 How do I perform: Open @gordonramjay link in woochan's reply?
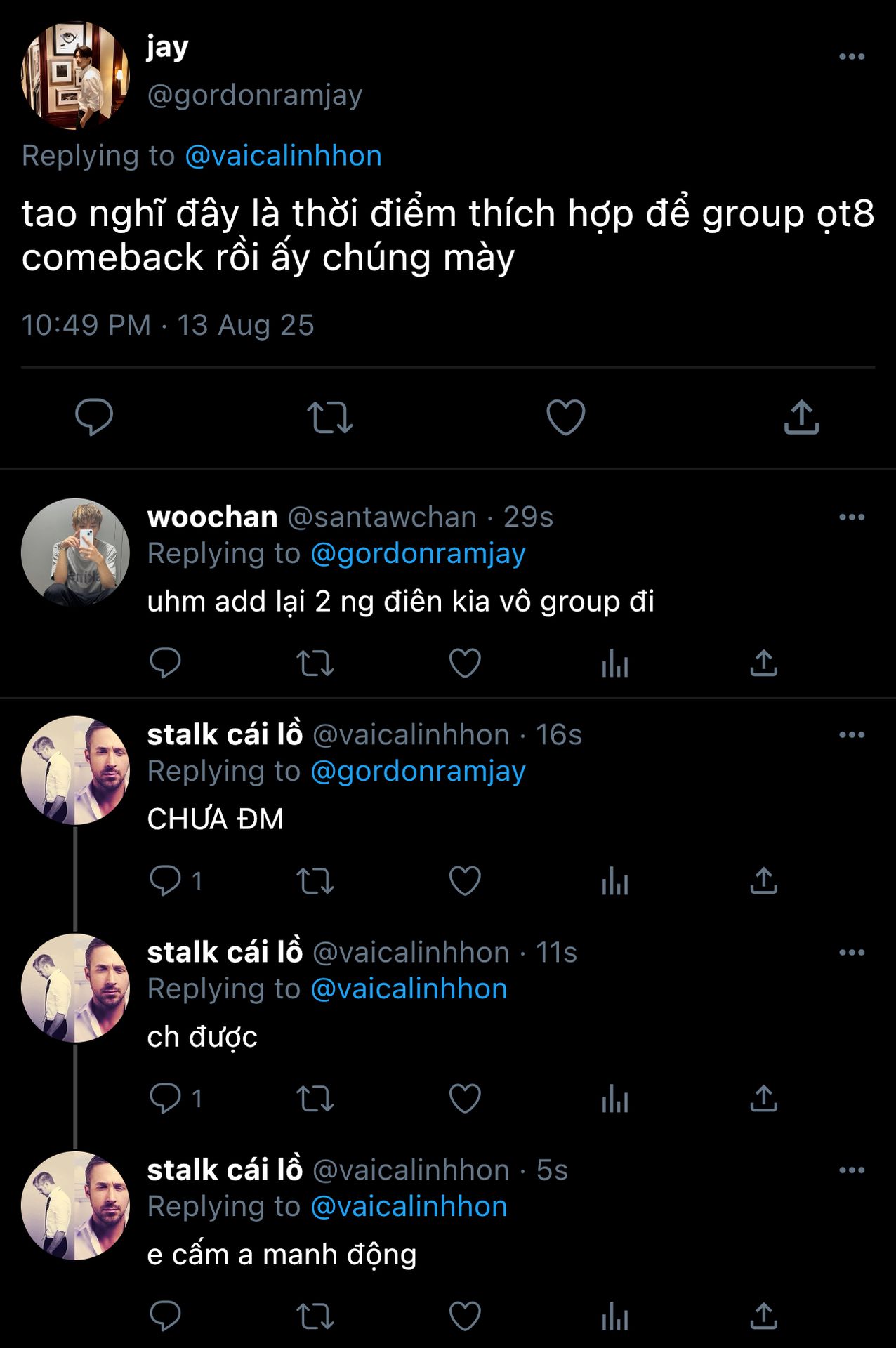click(x=418, y=554)
